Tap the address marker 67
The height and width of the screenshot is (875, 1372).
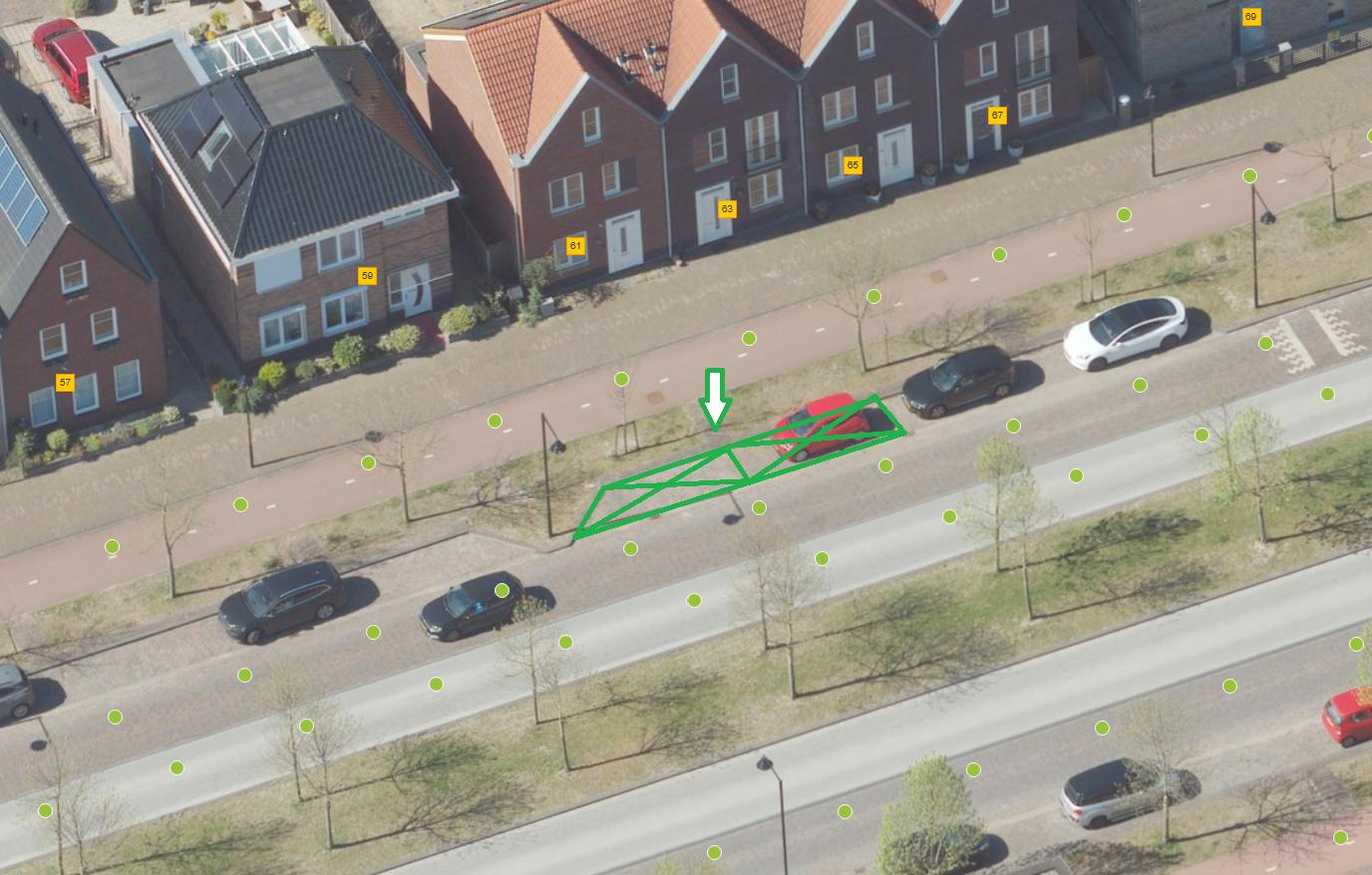[997, 116]
